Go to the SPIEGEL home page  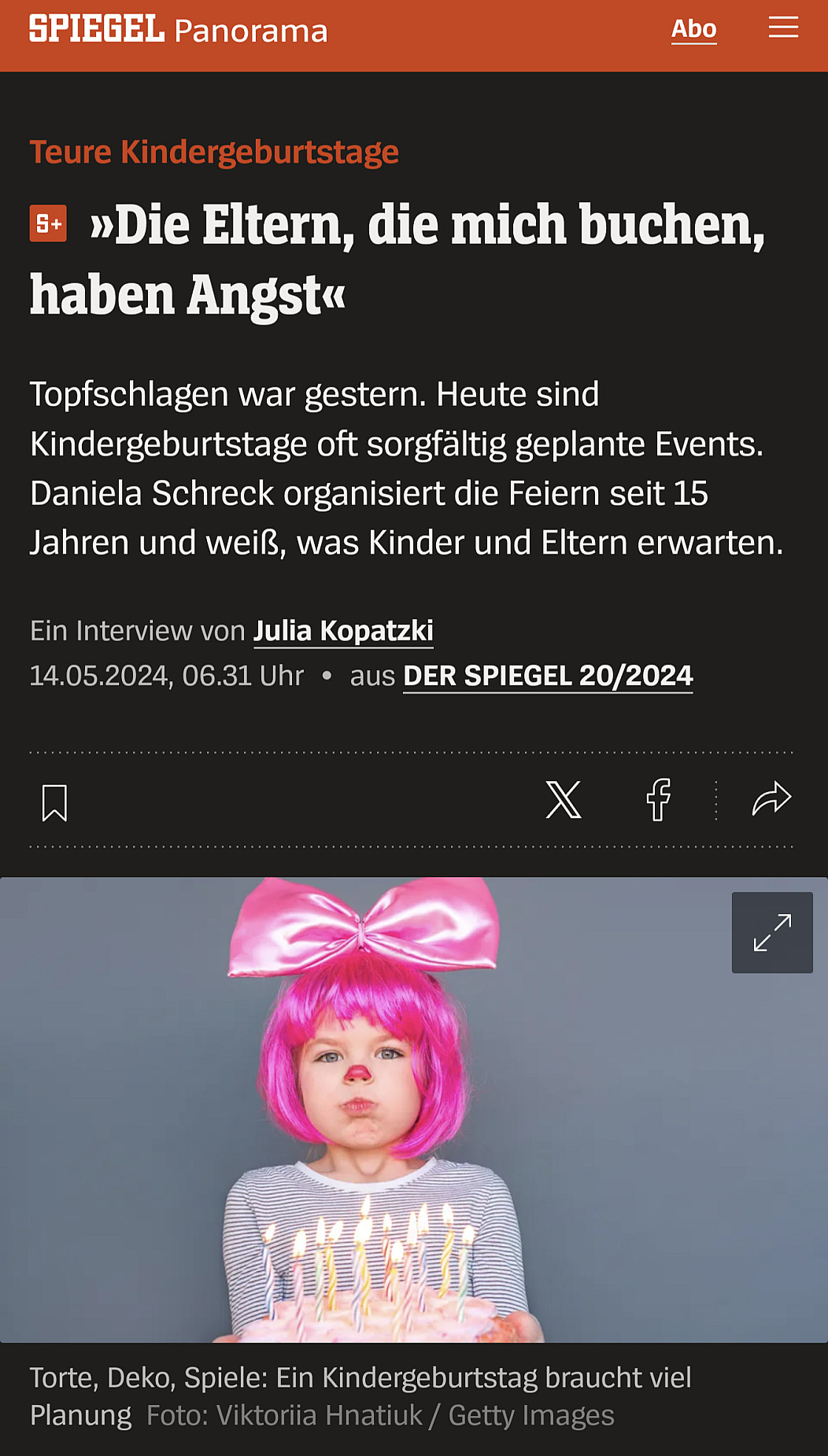click(x=97, y=29)
